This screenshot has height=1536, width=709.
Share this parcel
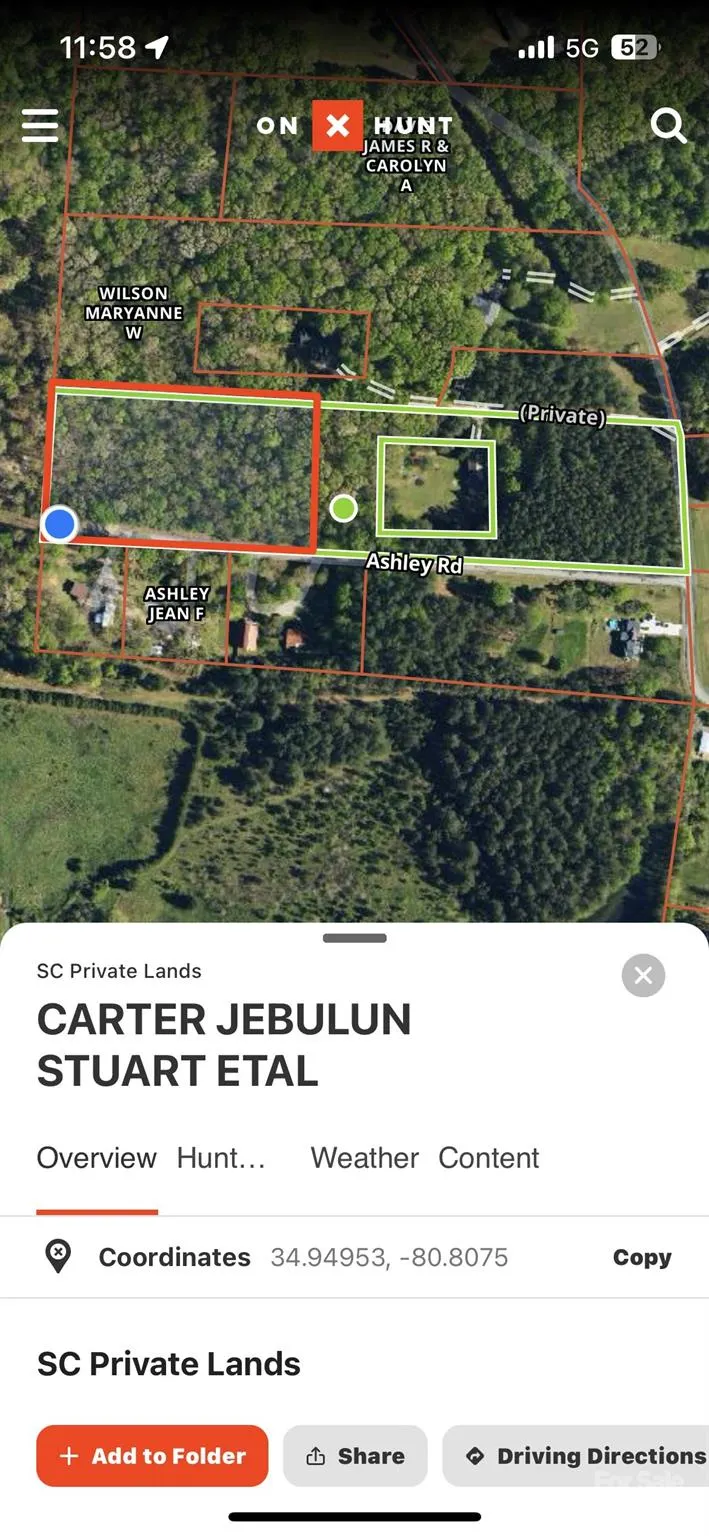[355, 1456]
